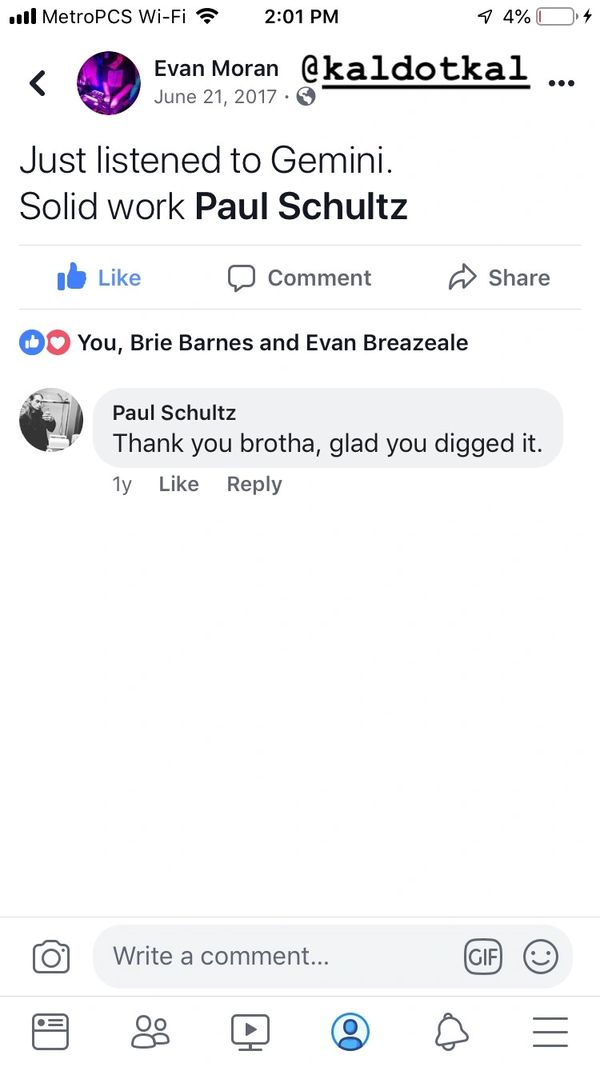Switch to the News Feed tab
The height and width of the screenshot is (1067, 600).
pos(50,1030)
